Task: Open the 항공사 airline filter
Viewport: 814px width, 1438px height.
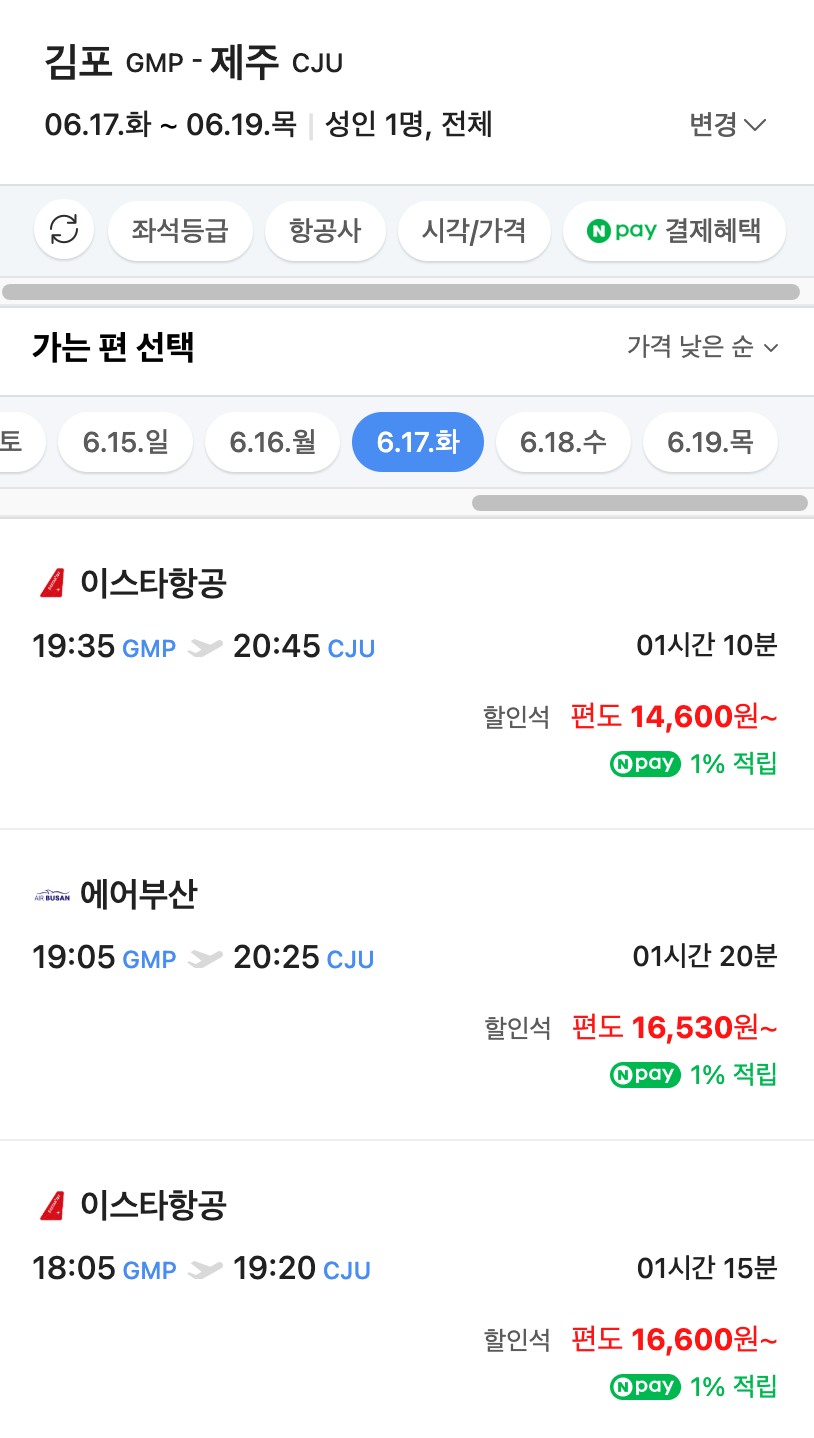Action: [x=325, y=230]
